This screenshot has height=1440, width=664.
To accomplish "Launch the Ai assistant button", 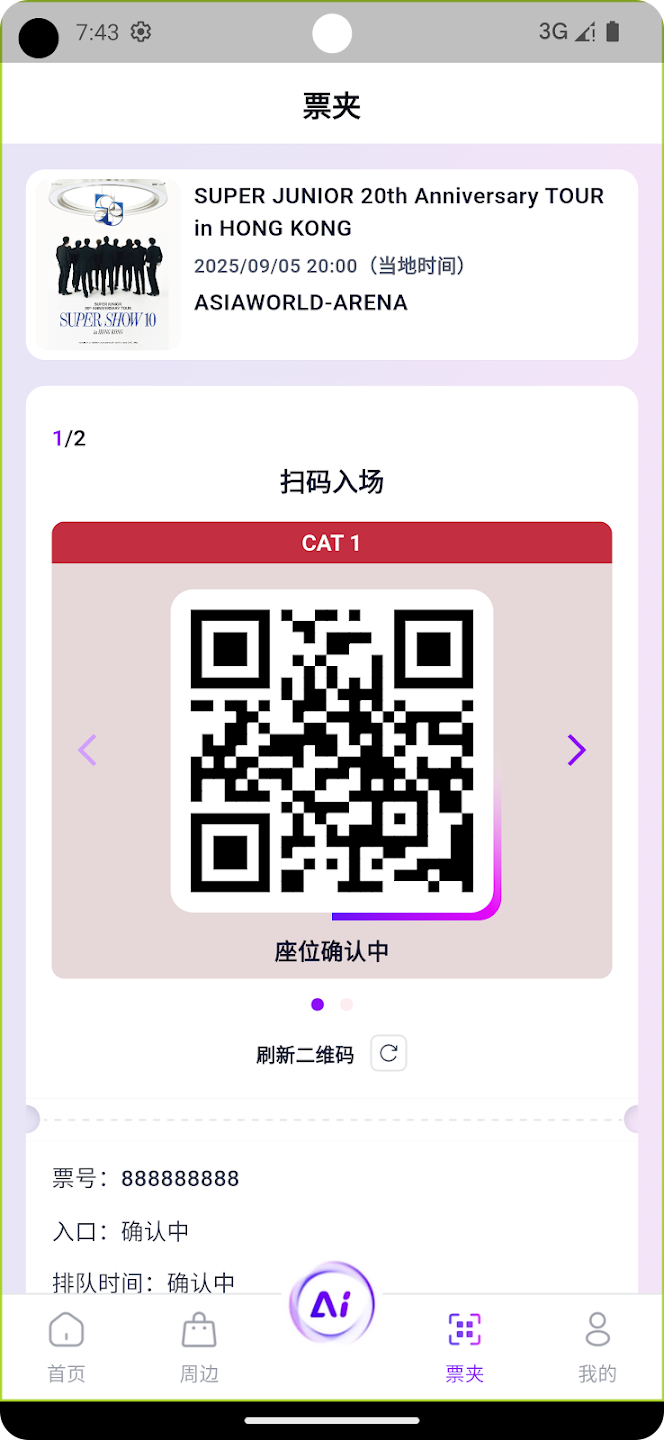I will point(331,1305).
